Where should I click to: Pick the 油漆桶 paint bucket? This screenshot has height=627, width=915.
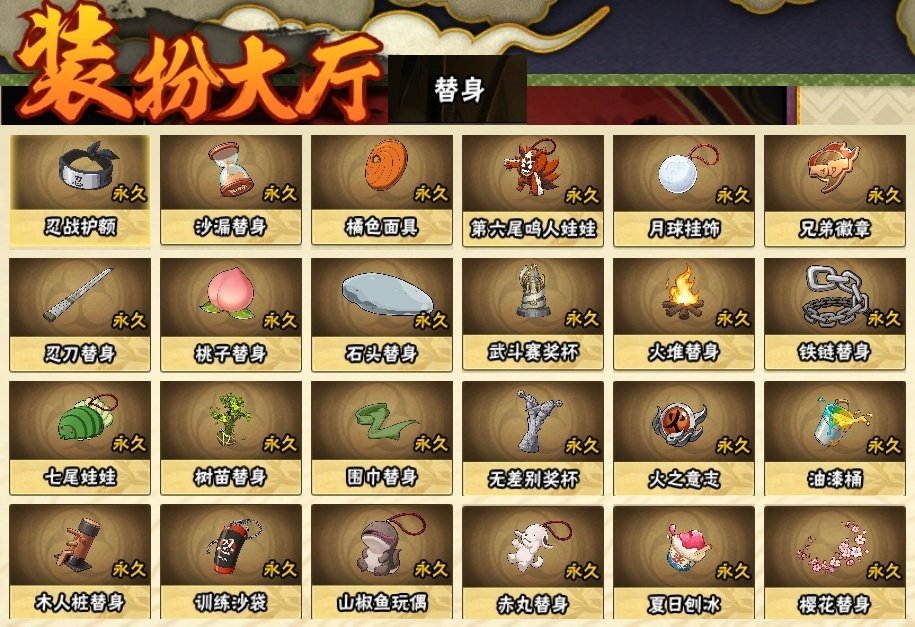(x=835, y=438)
